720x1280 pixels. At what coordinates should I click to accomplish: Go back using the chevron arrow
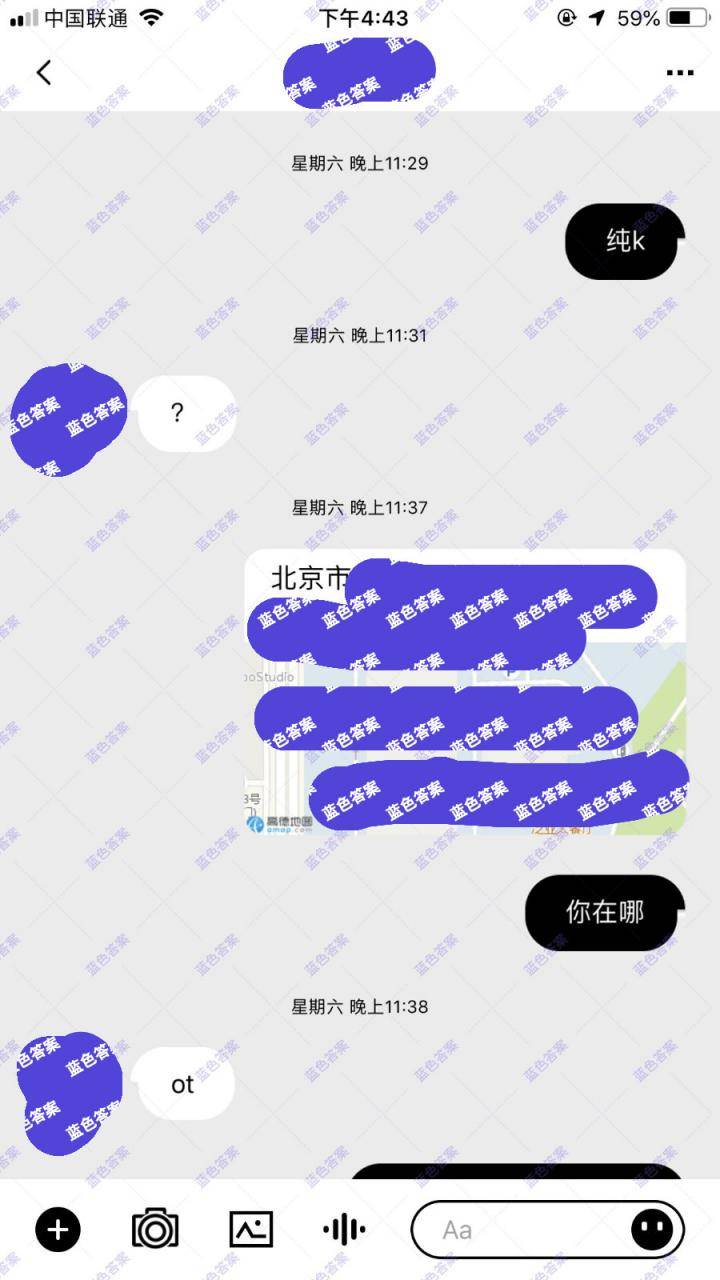tap(42, 72)
